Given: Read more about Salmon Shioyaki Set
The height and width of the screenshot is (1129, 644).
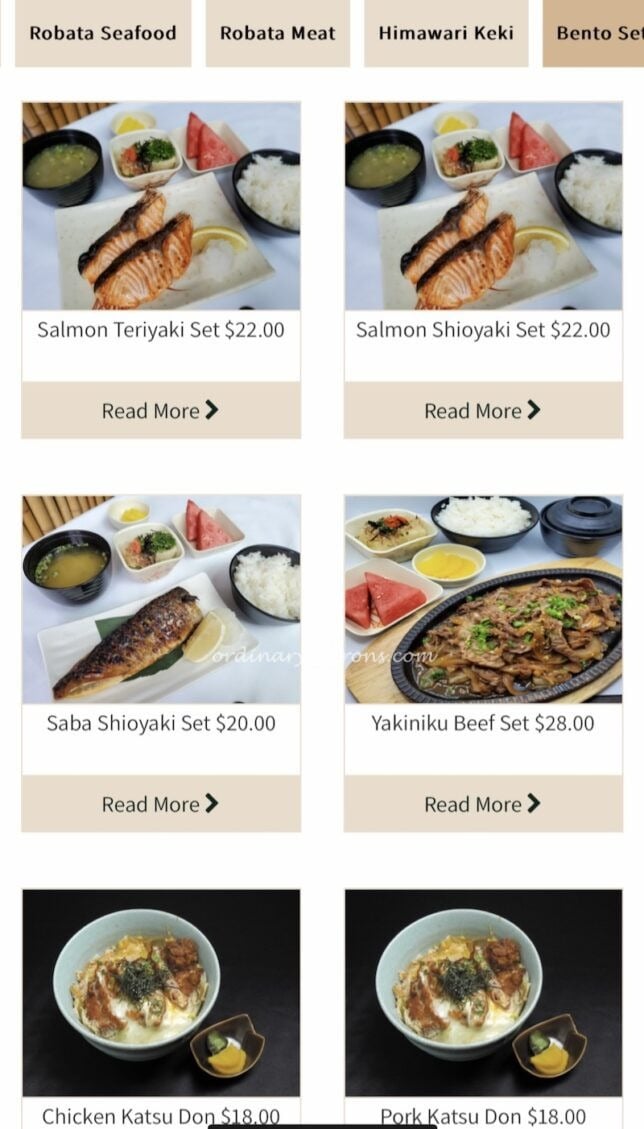Looking at the screenshot, I should [x=483, y=410].
